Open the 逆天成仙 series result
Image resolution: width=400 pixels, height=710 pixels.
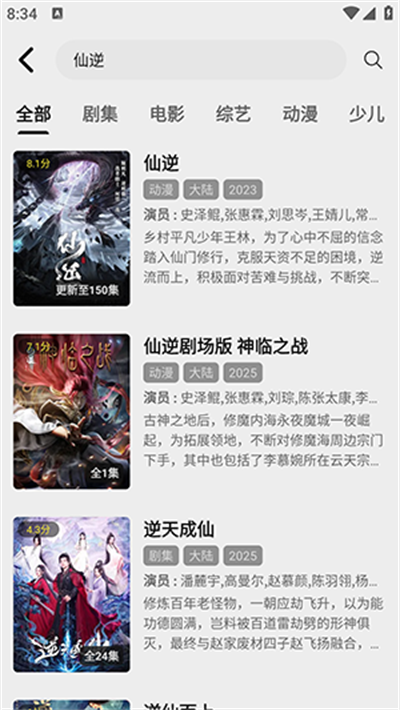point(198,595)
